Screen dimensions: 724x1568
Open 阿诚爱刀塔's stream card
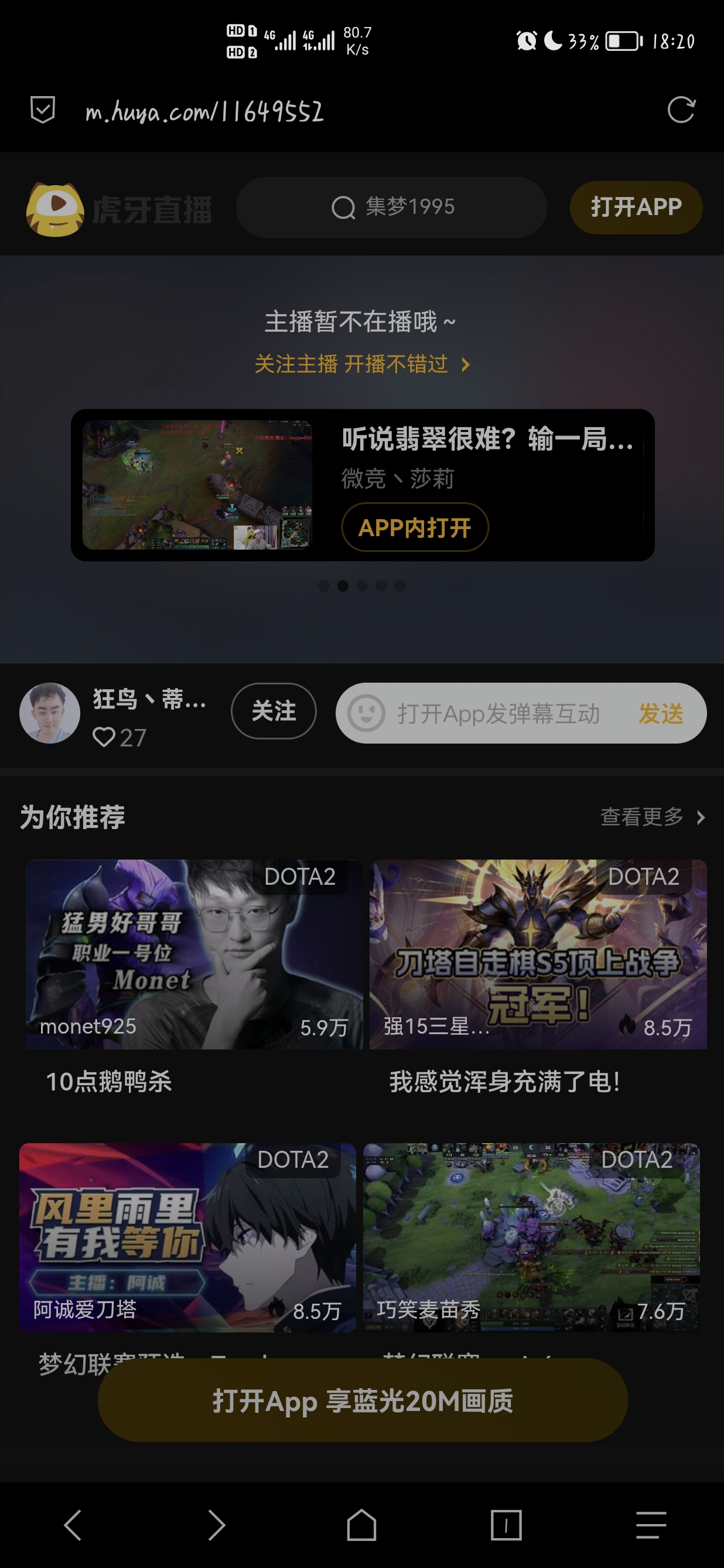click(x=187, y=1237)
